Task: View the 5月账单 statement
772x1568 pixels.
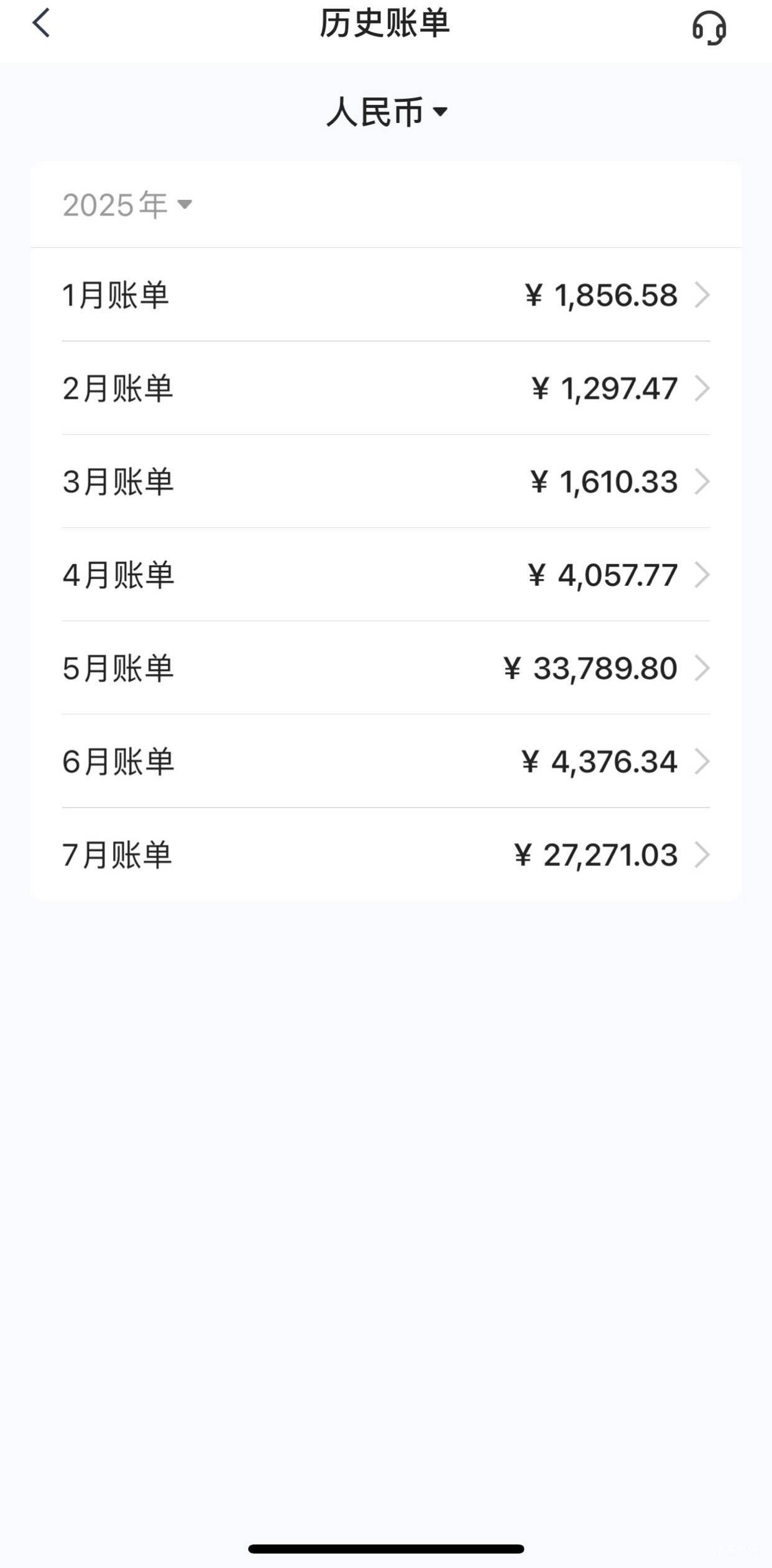Action: [386, 668]
